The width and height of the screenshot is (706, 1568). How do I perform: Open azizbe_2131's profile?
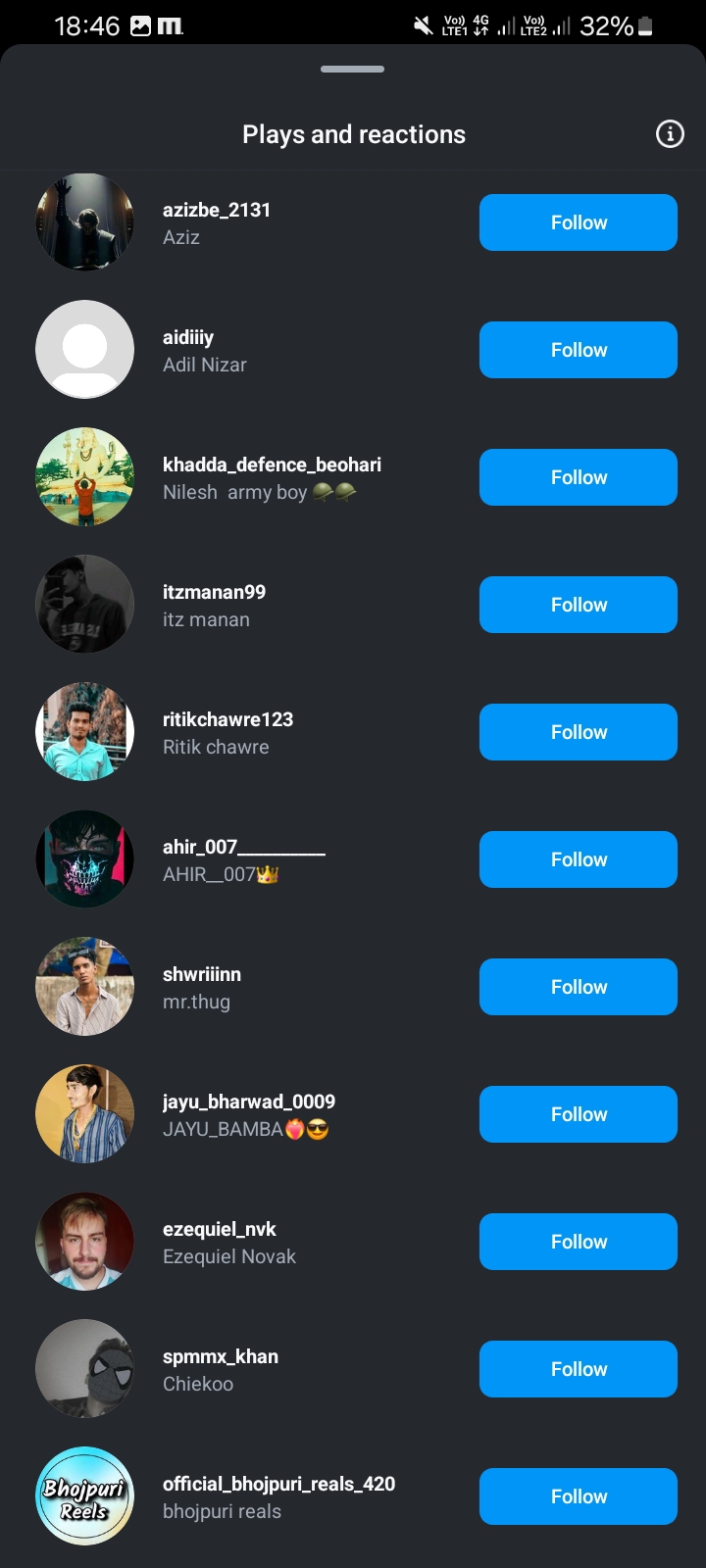(216, 210)
